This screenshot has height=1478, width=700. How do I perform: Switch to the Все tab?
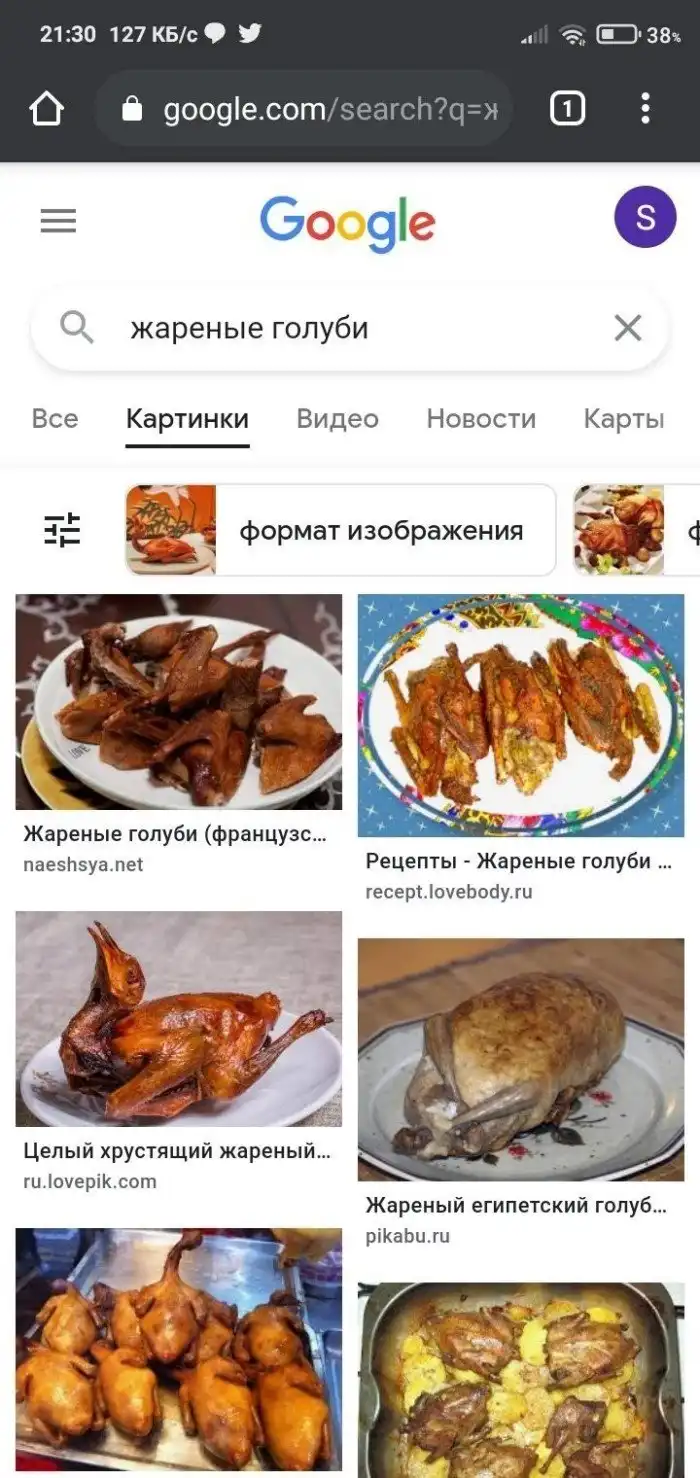(55, 419)
